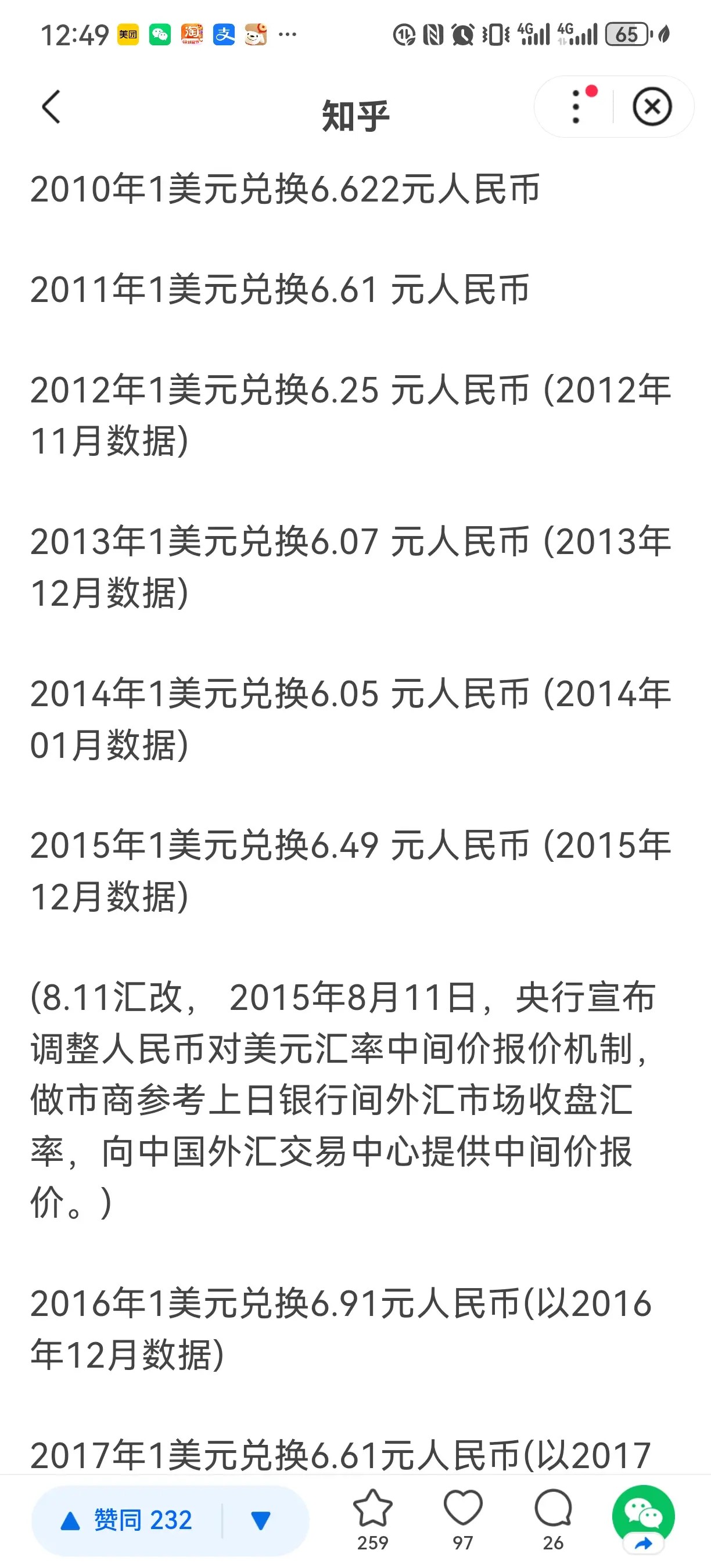
Task: Downvote the answer with the down triangle
Action: tap(261, 1520)
